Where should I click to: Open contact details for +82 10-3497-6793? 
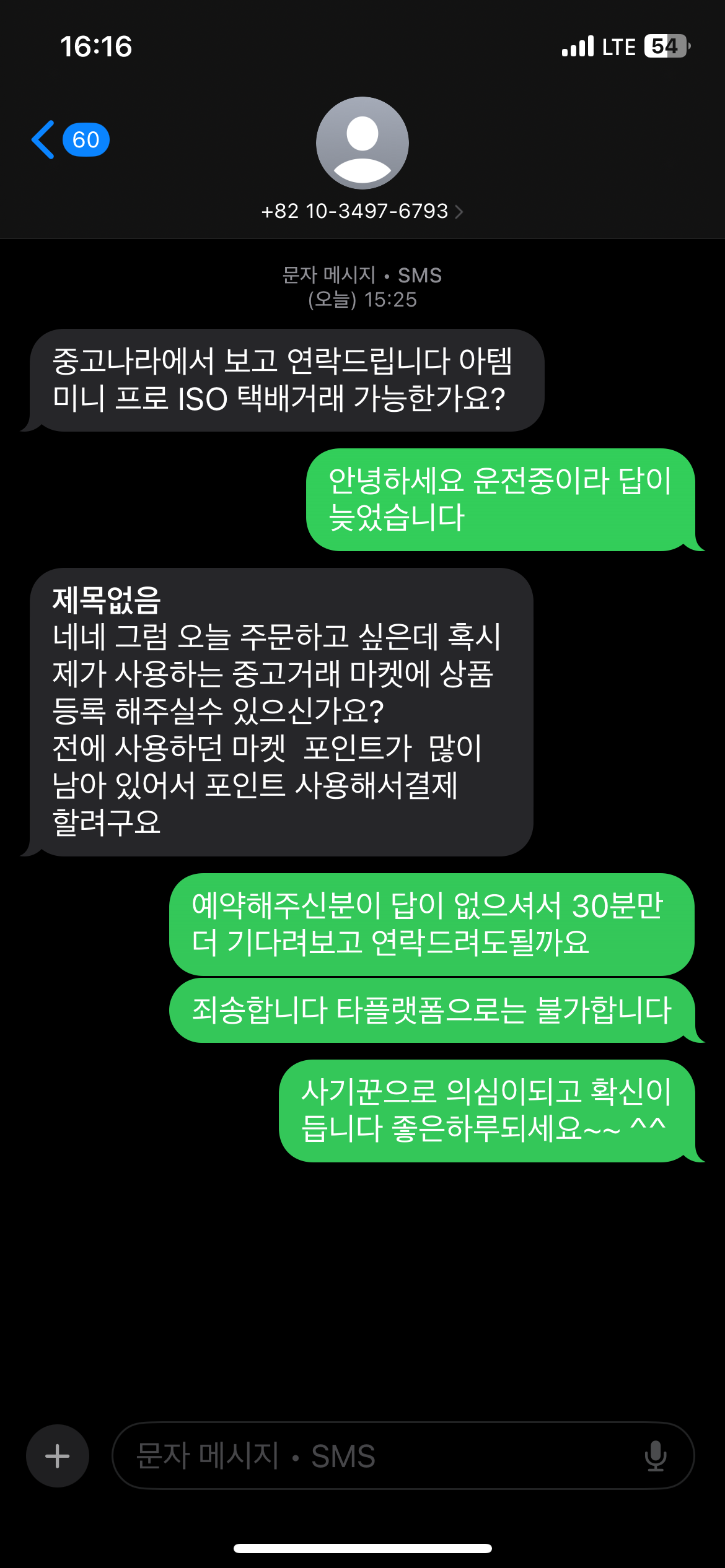[x=362, y=211]
